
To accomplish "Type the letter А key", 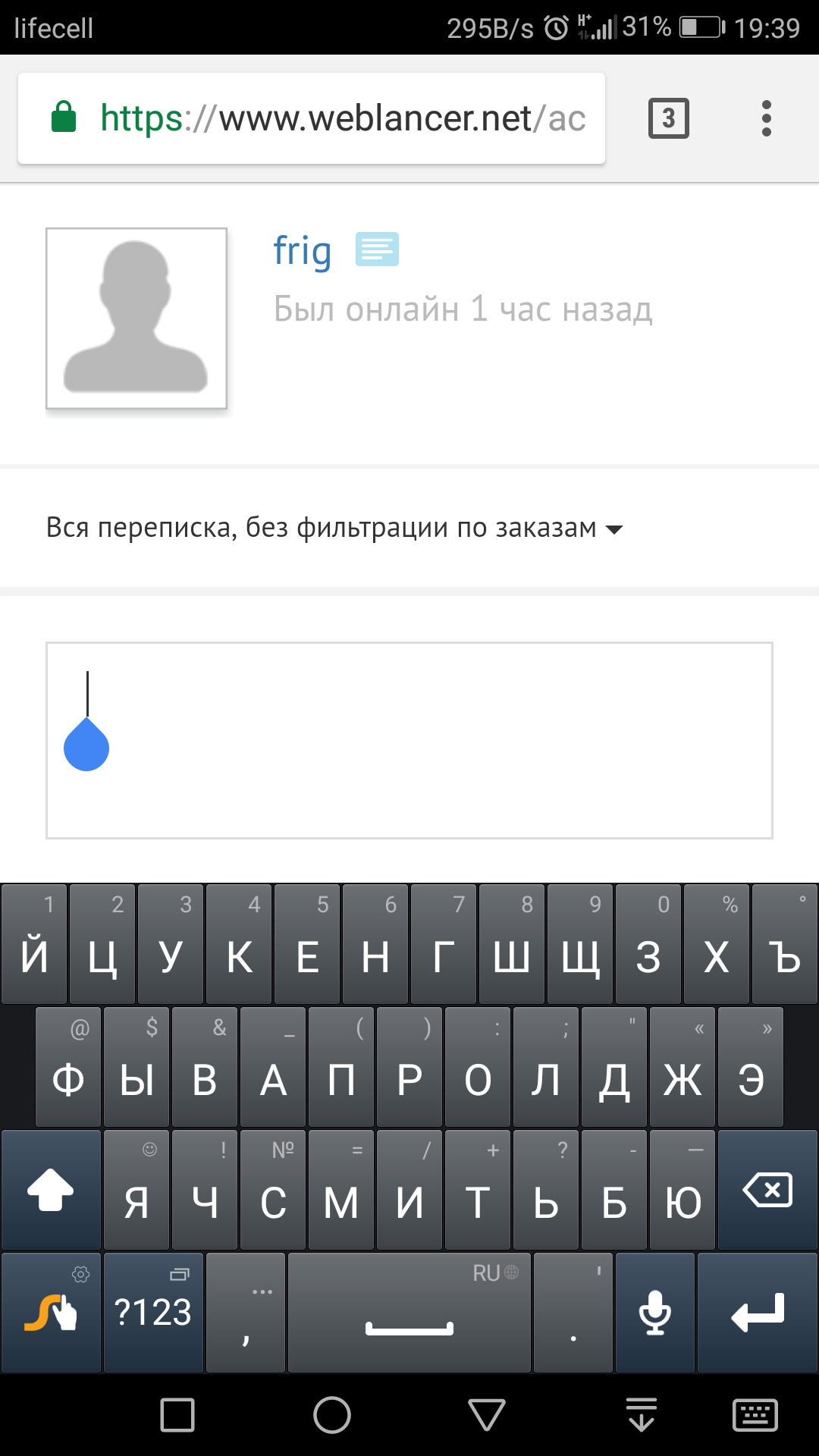I will pos(273,1067).
